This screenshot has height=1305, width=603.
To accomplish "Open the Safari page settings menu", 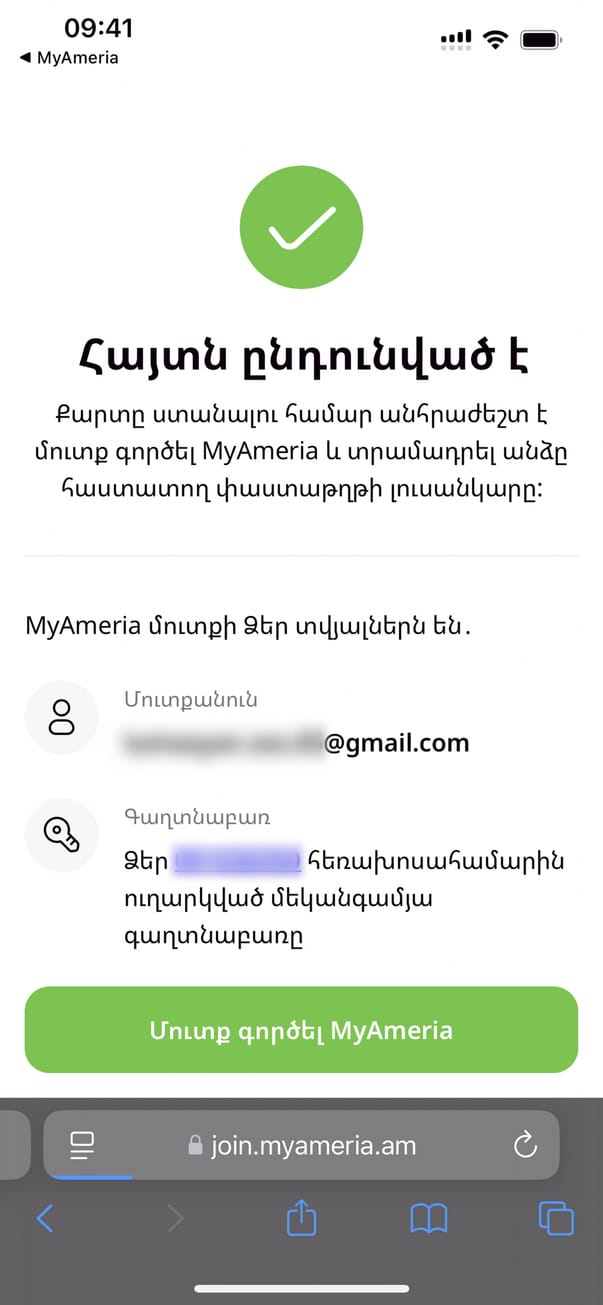I will click(x=82, y=1145).
